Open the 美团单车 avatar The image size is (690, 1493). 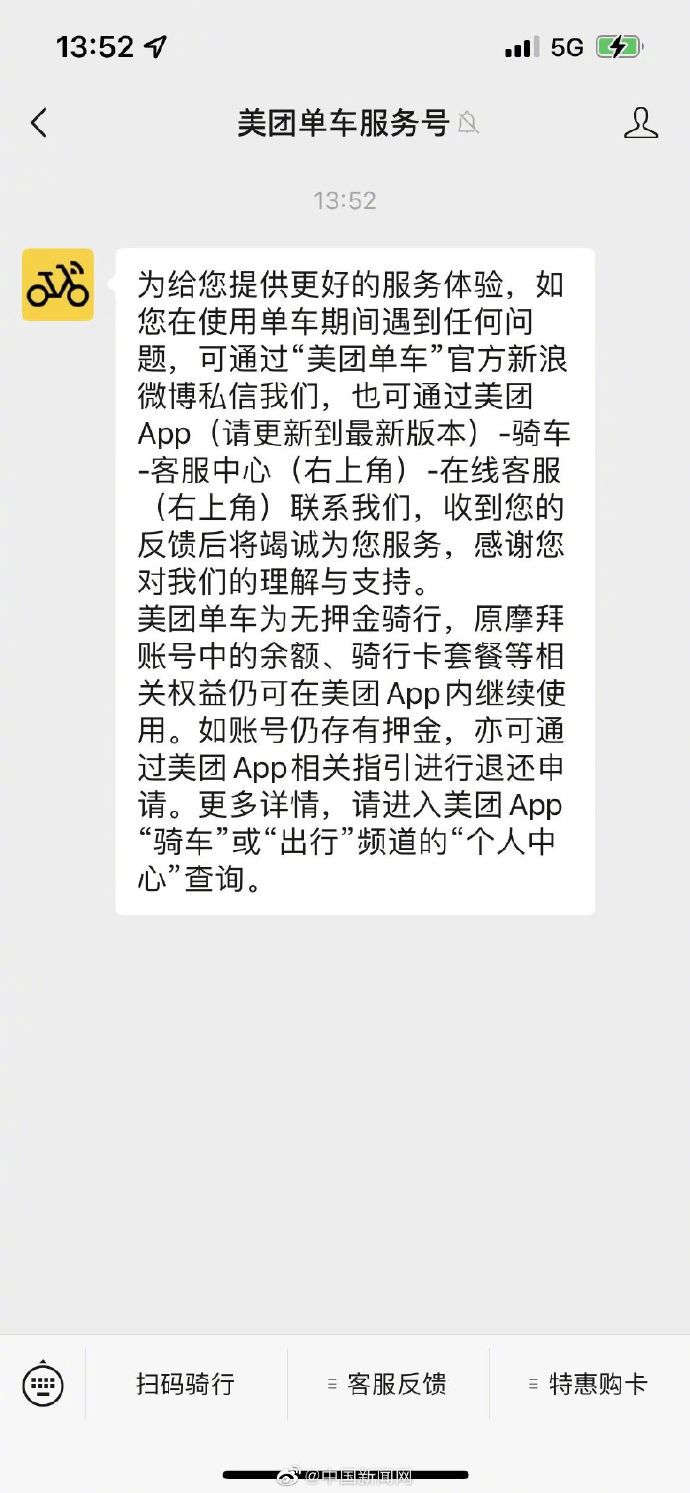(58, 285)
